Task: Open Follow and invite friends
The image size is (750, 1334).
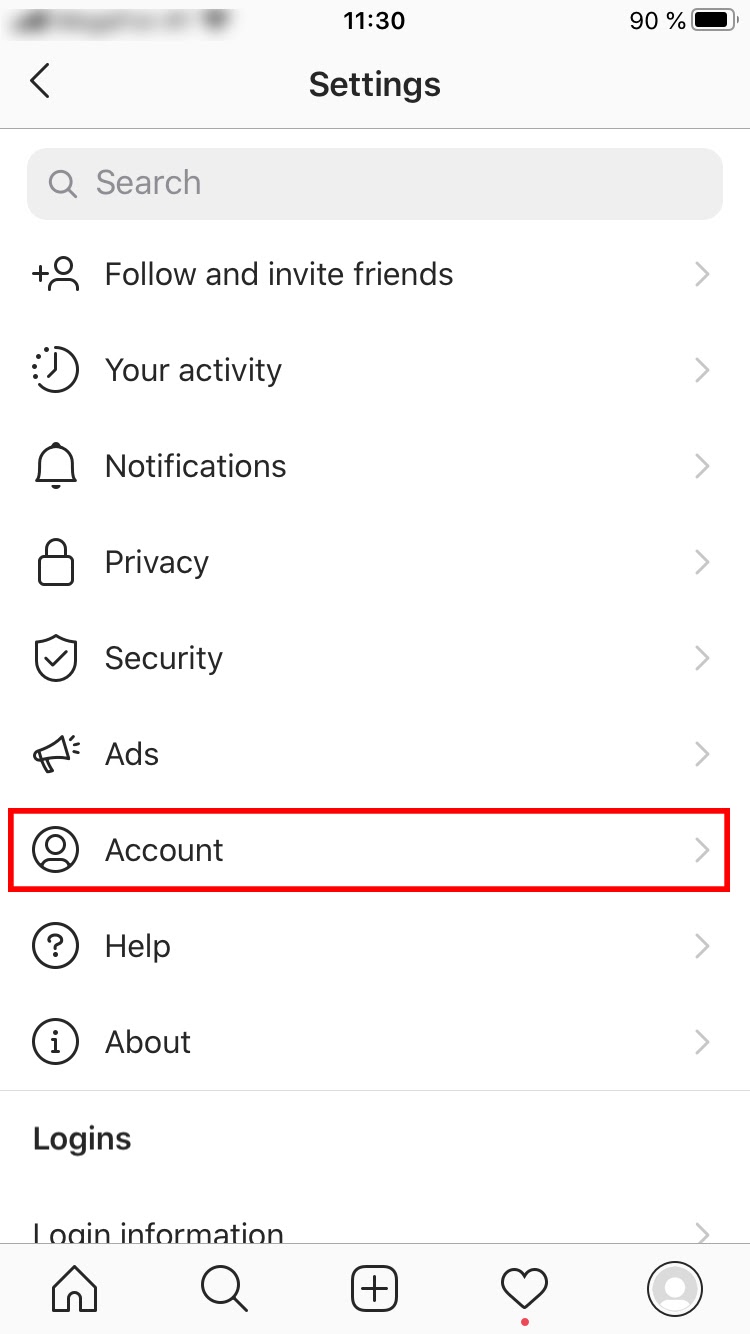Action: pyautogui.click(x=375, y=274)
